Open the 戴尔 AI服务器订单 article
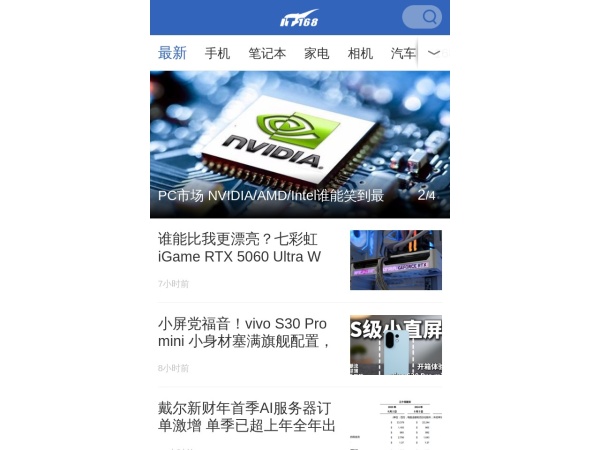600x450 pixels. (245, 417)
